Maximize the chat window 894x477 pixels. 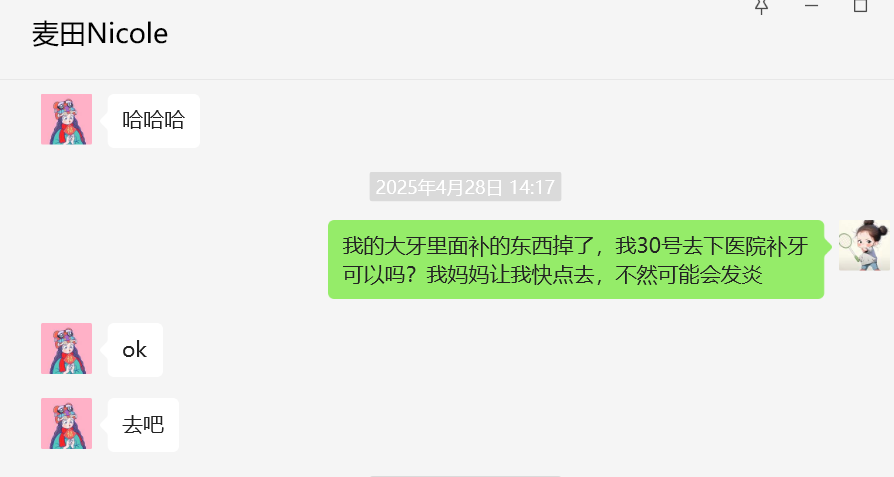(x=860, y=6)
